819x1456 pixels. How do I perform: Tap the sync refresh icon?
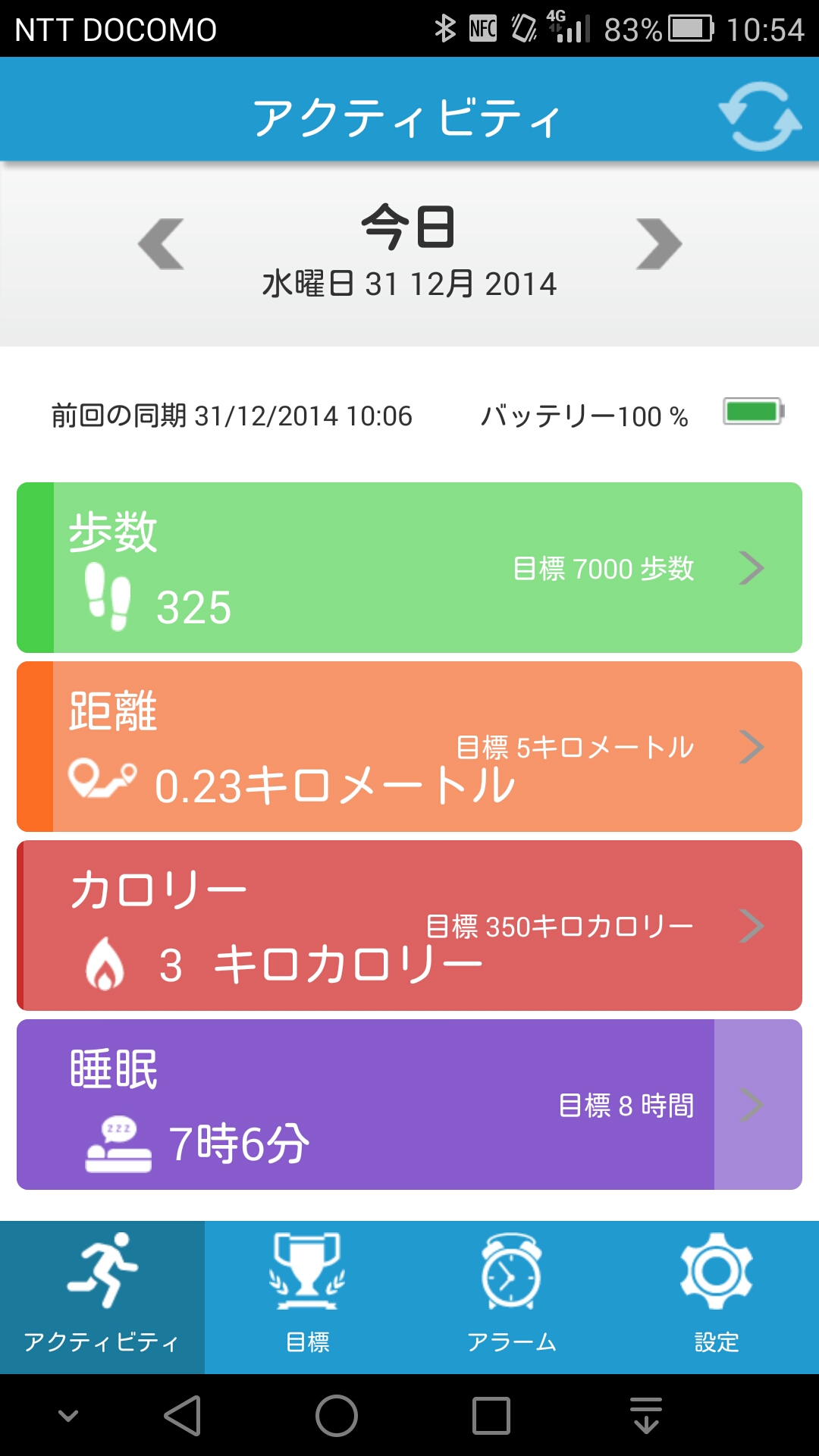(760, 116)
